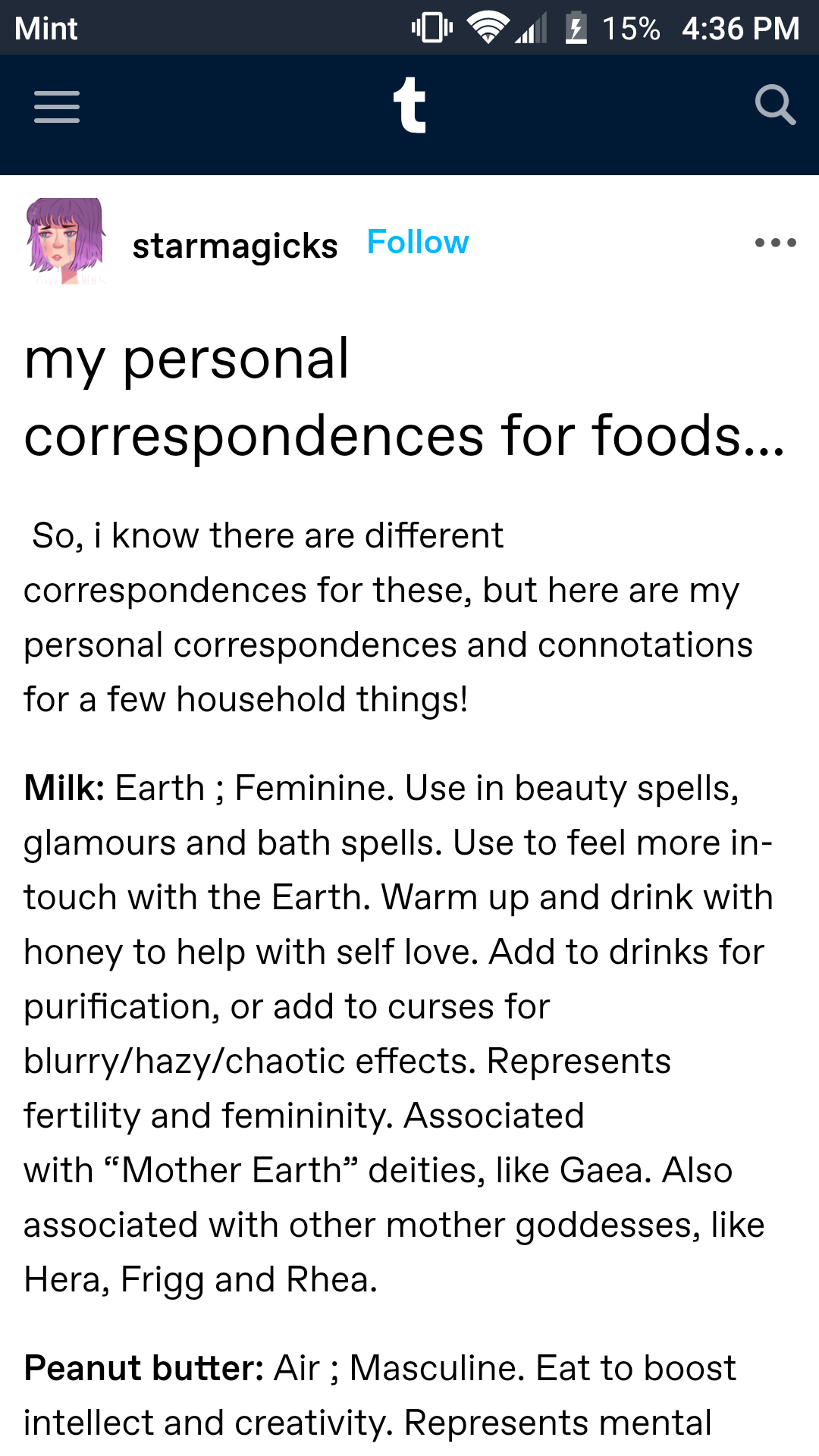Open the search magnifier icon
Screen dimensions: 819x1456
click(775, 105)
